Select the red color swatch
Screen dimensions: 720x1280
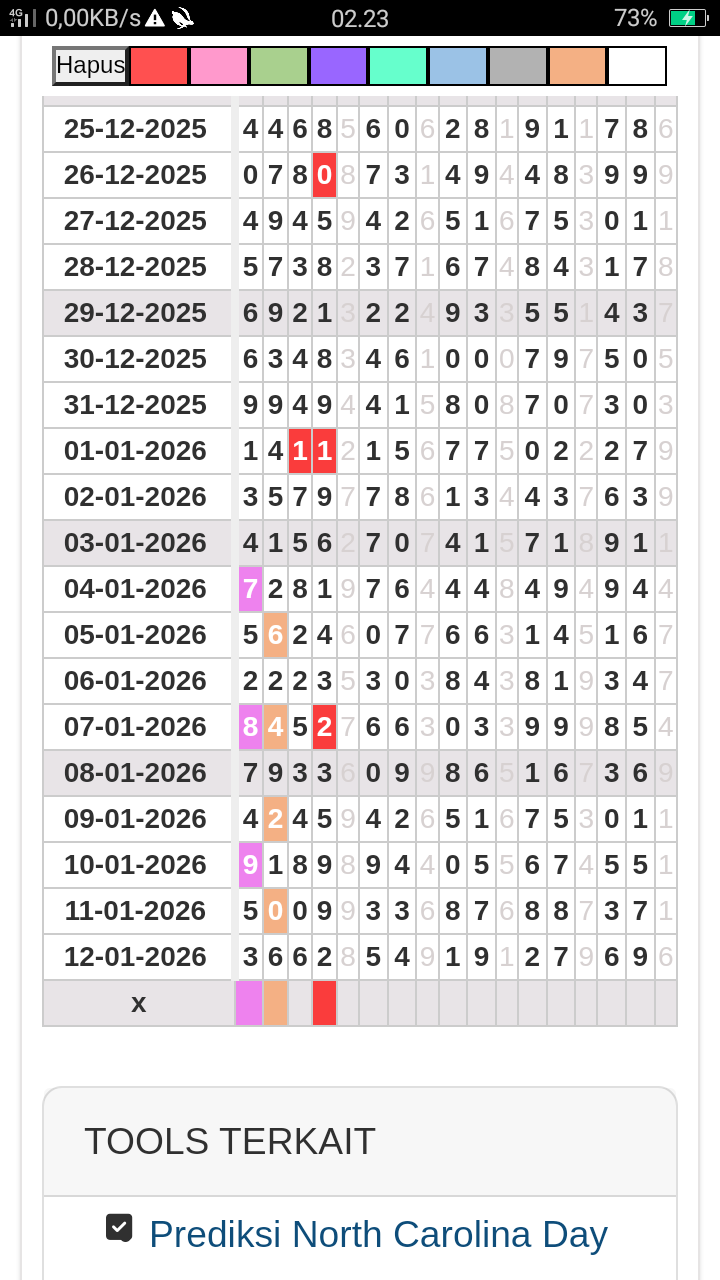tap(159, 66)
